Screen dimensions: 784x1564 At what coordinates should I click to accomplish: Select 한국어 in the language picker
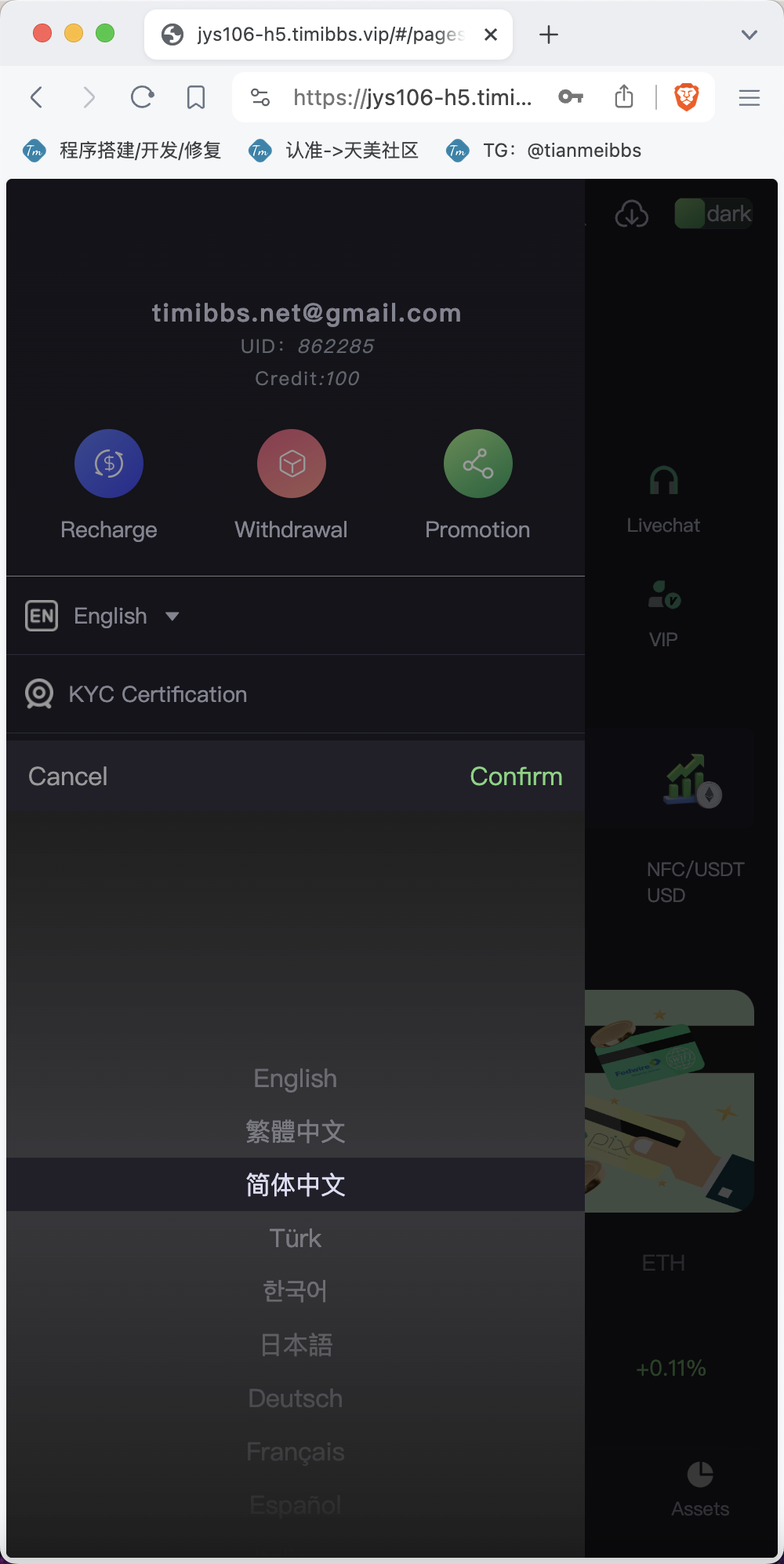point(296,1291)
